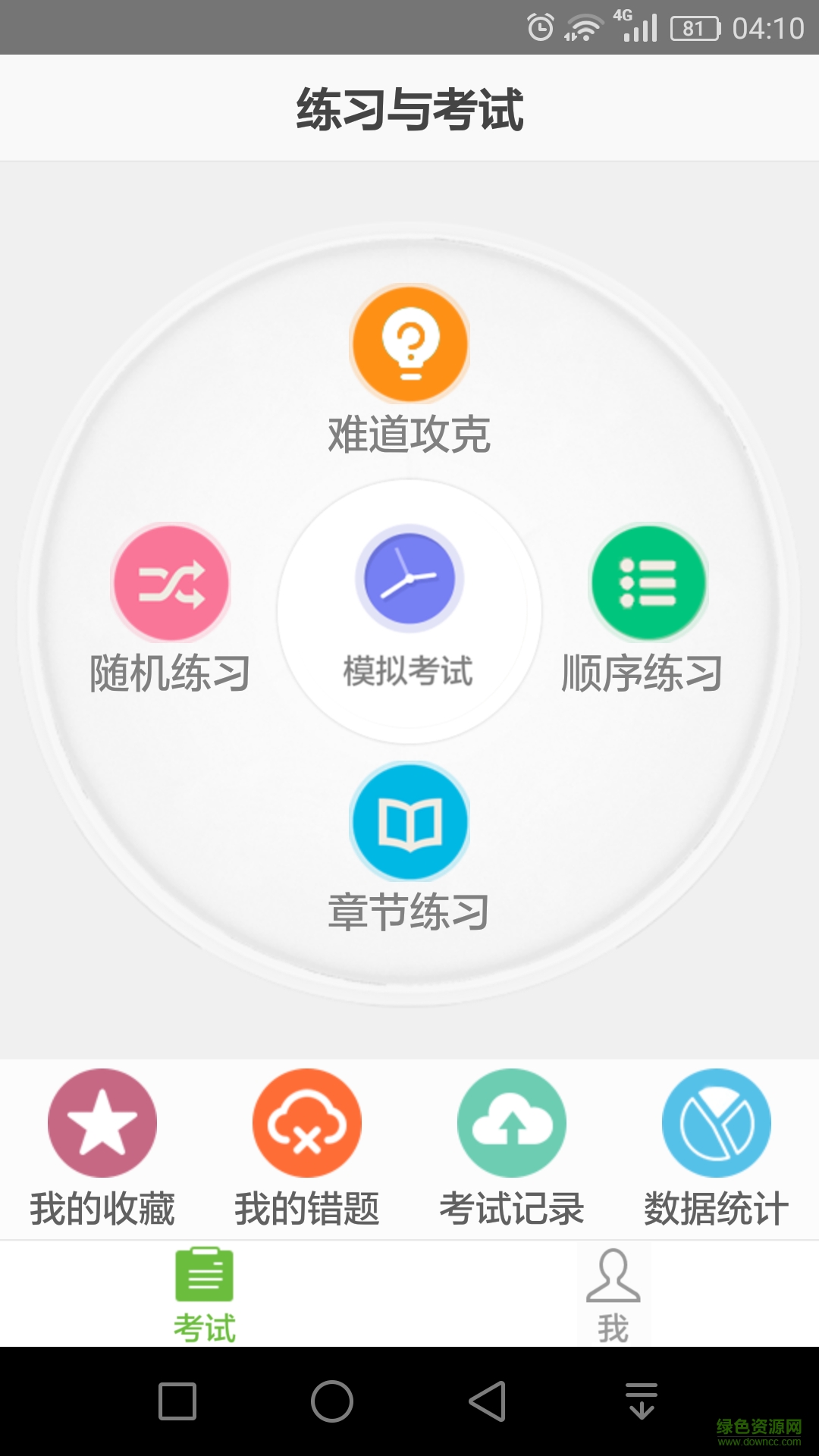Switch to the 我 tab
Viewport: 819px width, 1456px height.
pyautogui.click(x=614, y=1293)
